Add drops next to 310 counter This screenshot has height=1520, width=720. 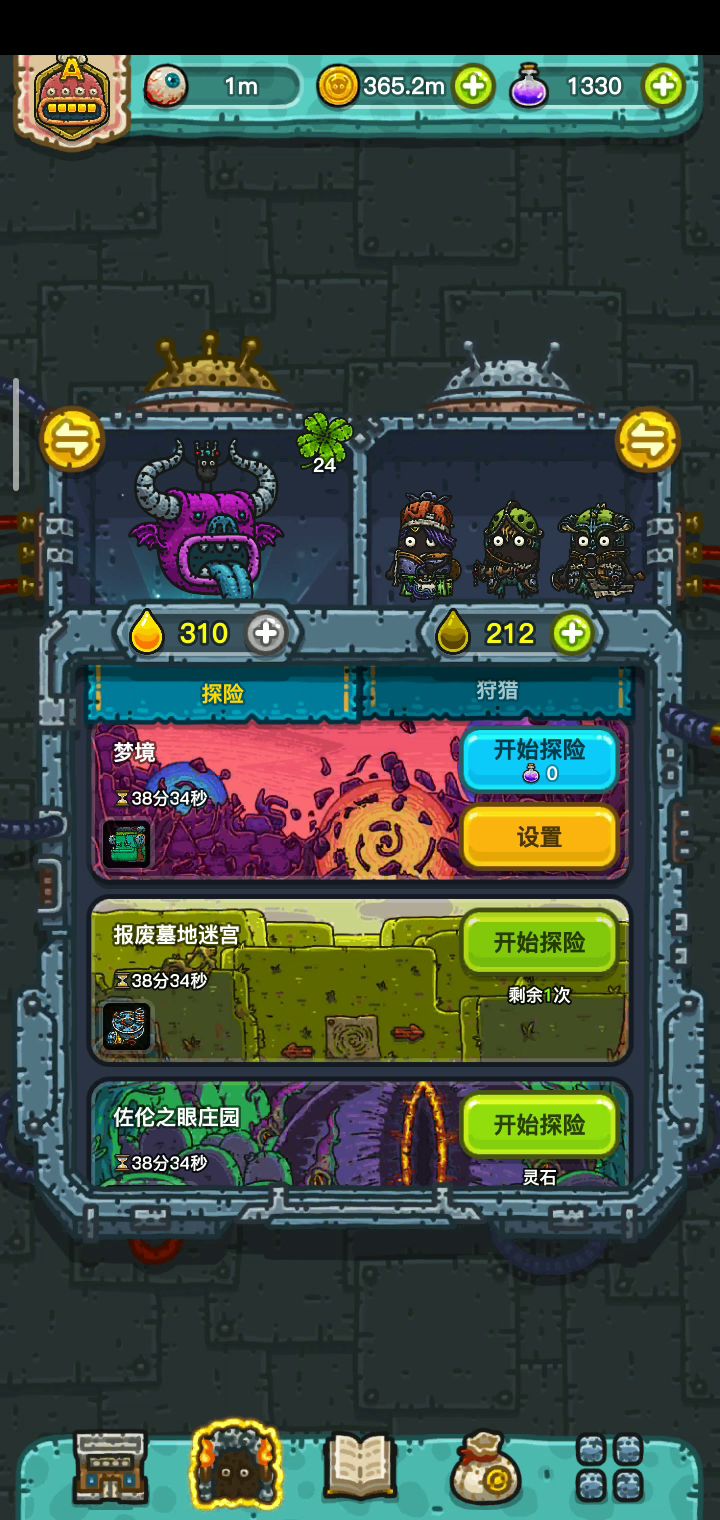(265, 633)
